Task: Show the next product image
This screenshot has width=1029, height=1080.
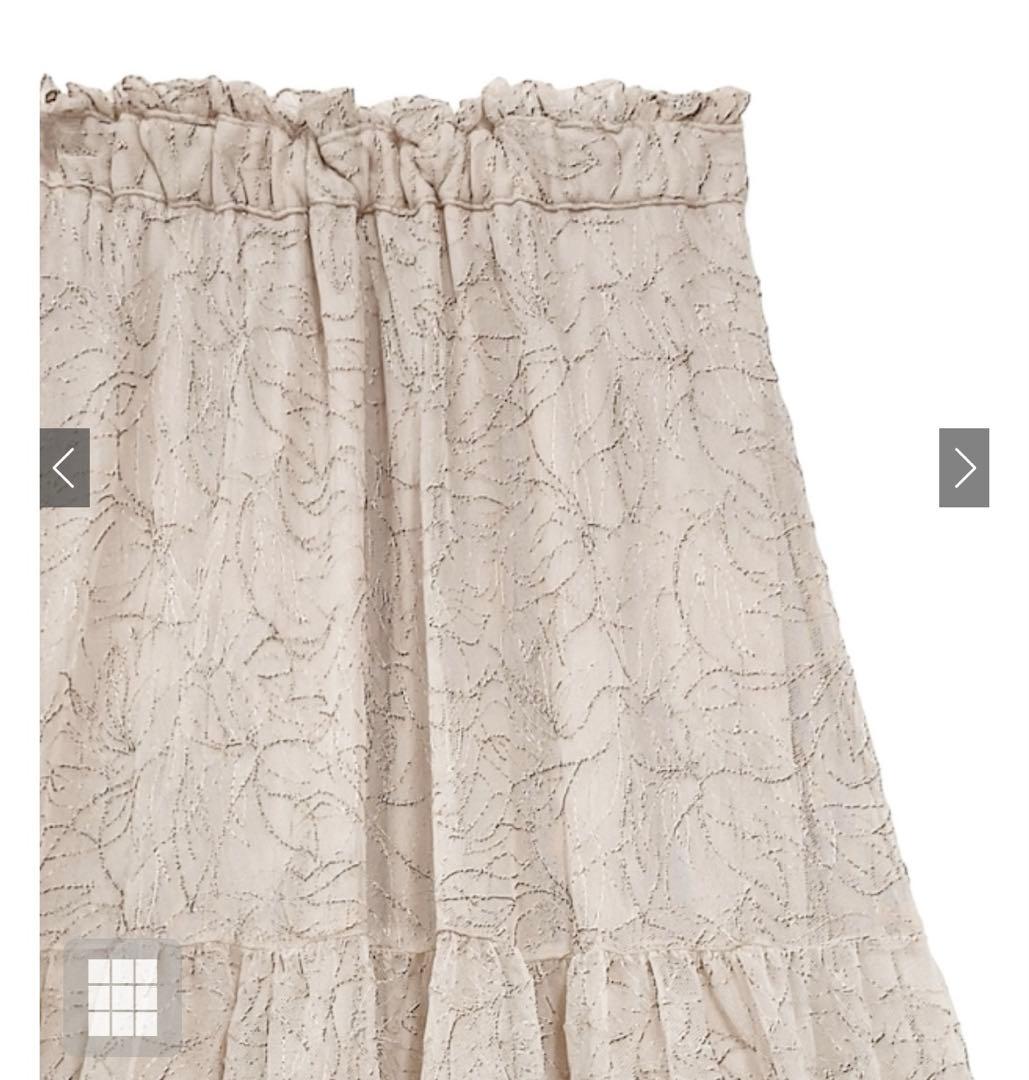Action: pos(963,468)
